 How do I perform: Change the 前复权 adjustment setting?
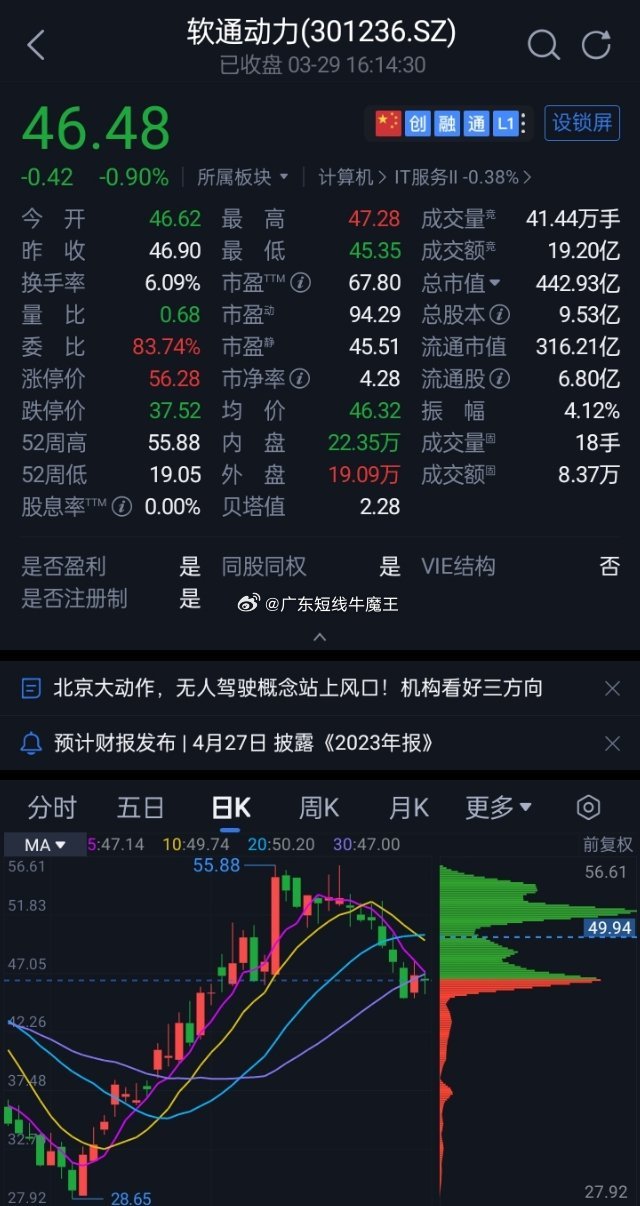click(608, 845)
